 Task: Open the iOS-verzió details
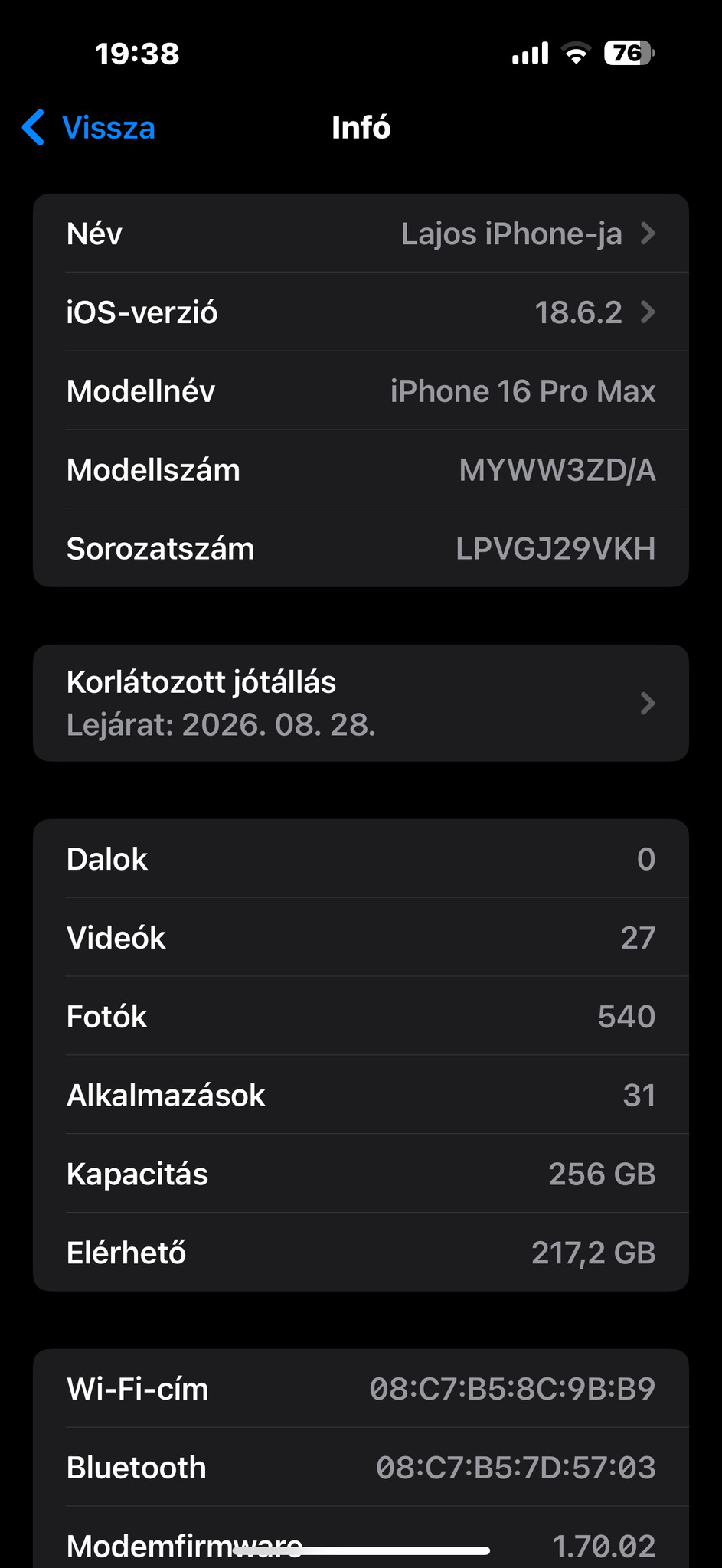361,312
